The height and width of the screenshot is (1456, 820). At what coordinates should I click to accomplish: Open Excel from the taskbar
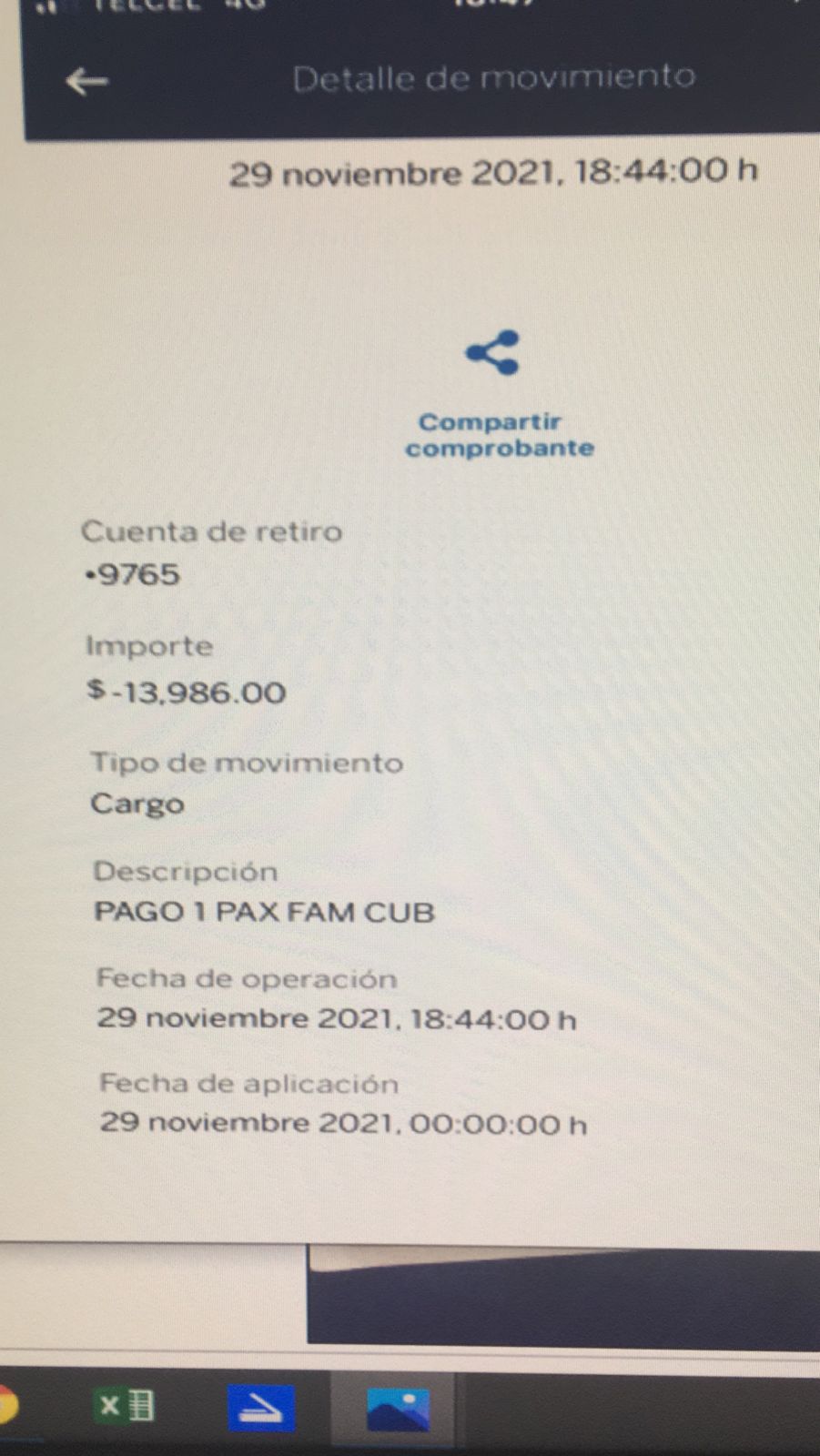click(x=125, y=1406)
